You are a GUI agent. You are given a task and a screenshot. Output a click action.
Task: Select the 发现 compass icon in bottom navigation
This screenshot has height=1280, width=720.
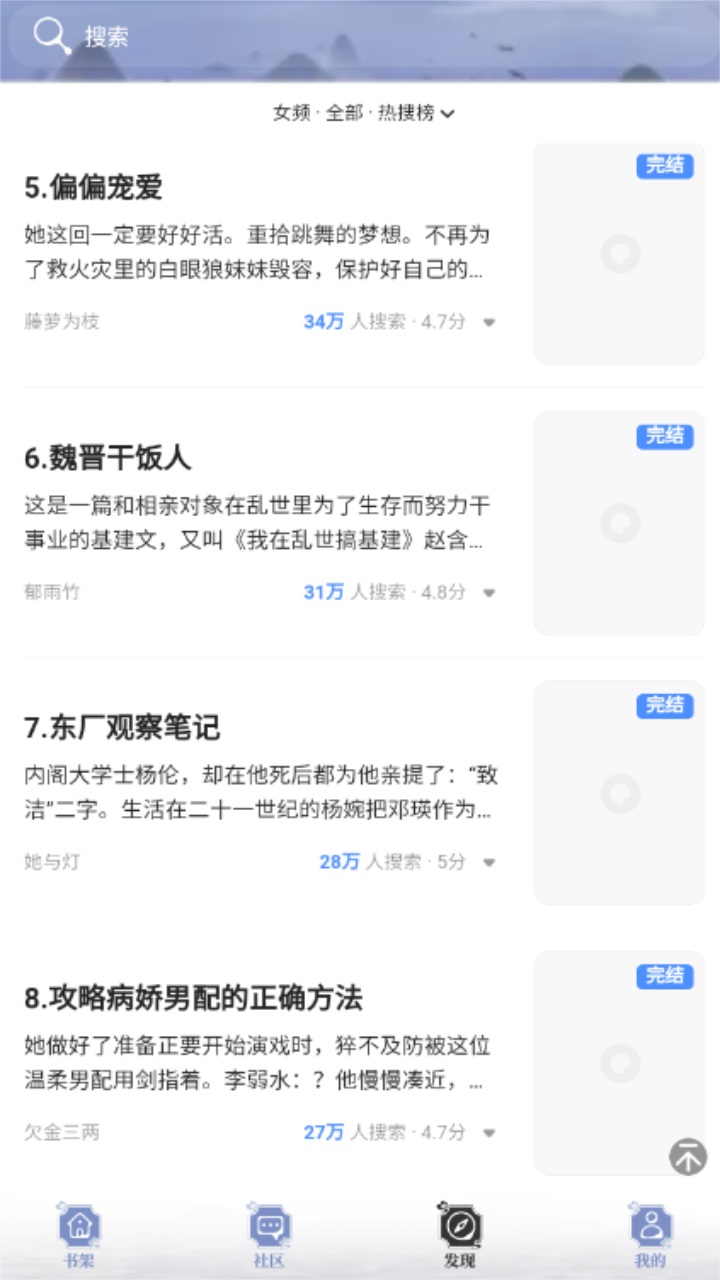point(460,1222)
